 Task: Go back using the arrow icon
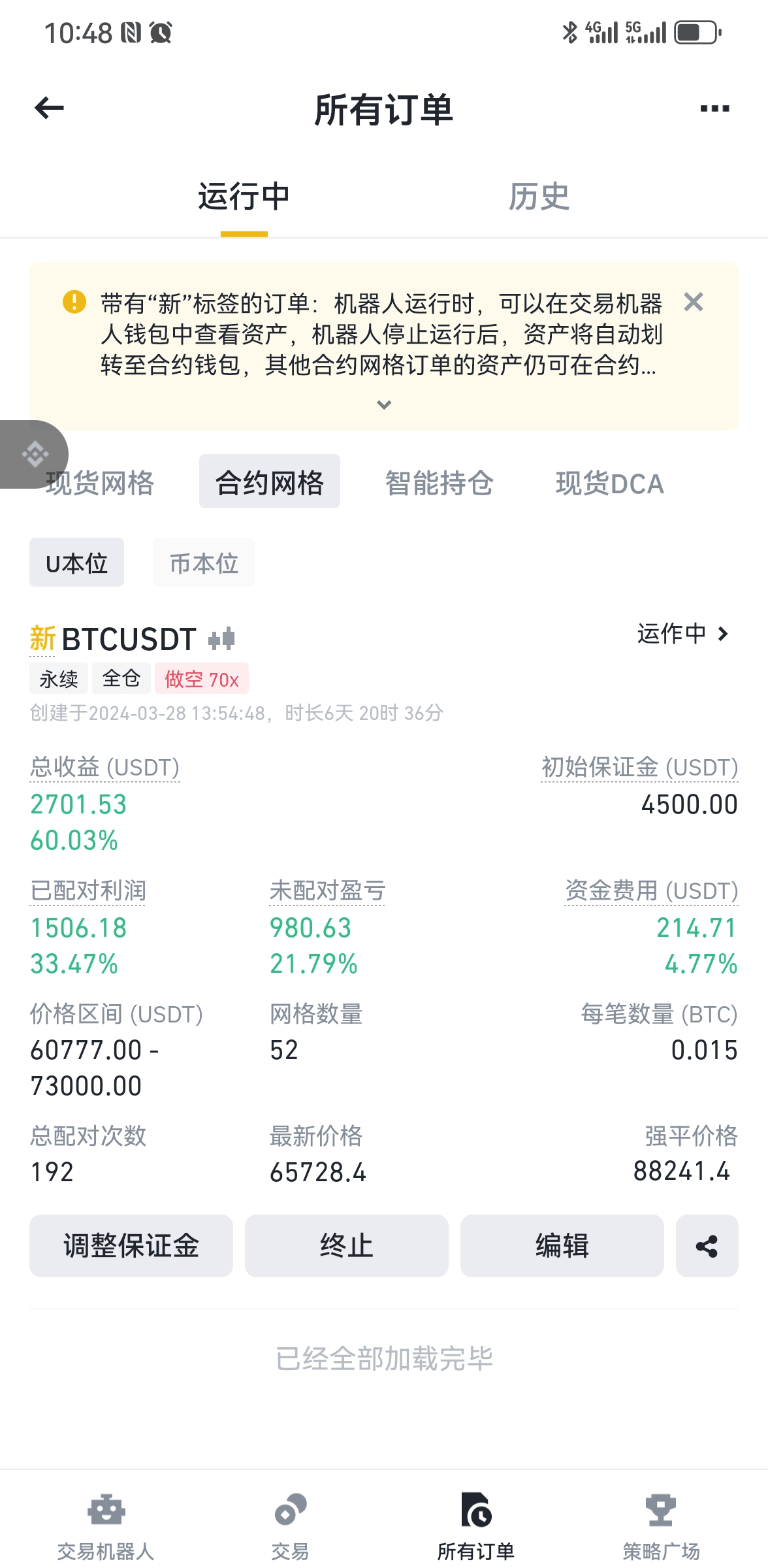pos(50,108)
